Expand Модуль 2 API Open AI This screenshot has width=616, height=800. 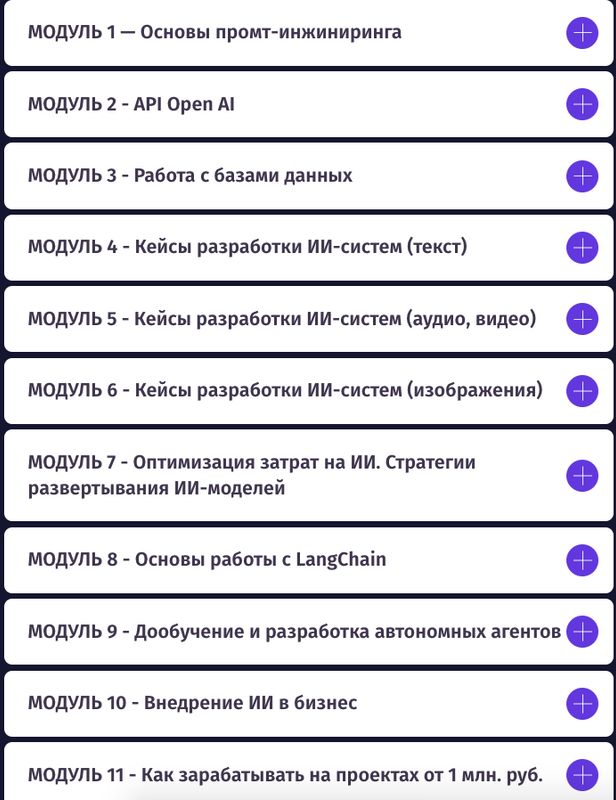coord(581,104)
